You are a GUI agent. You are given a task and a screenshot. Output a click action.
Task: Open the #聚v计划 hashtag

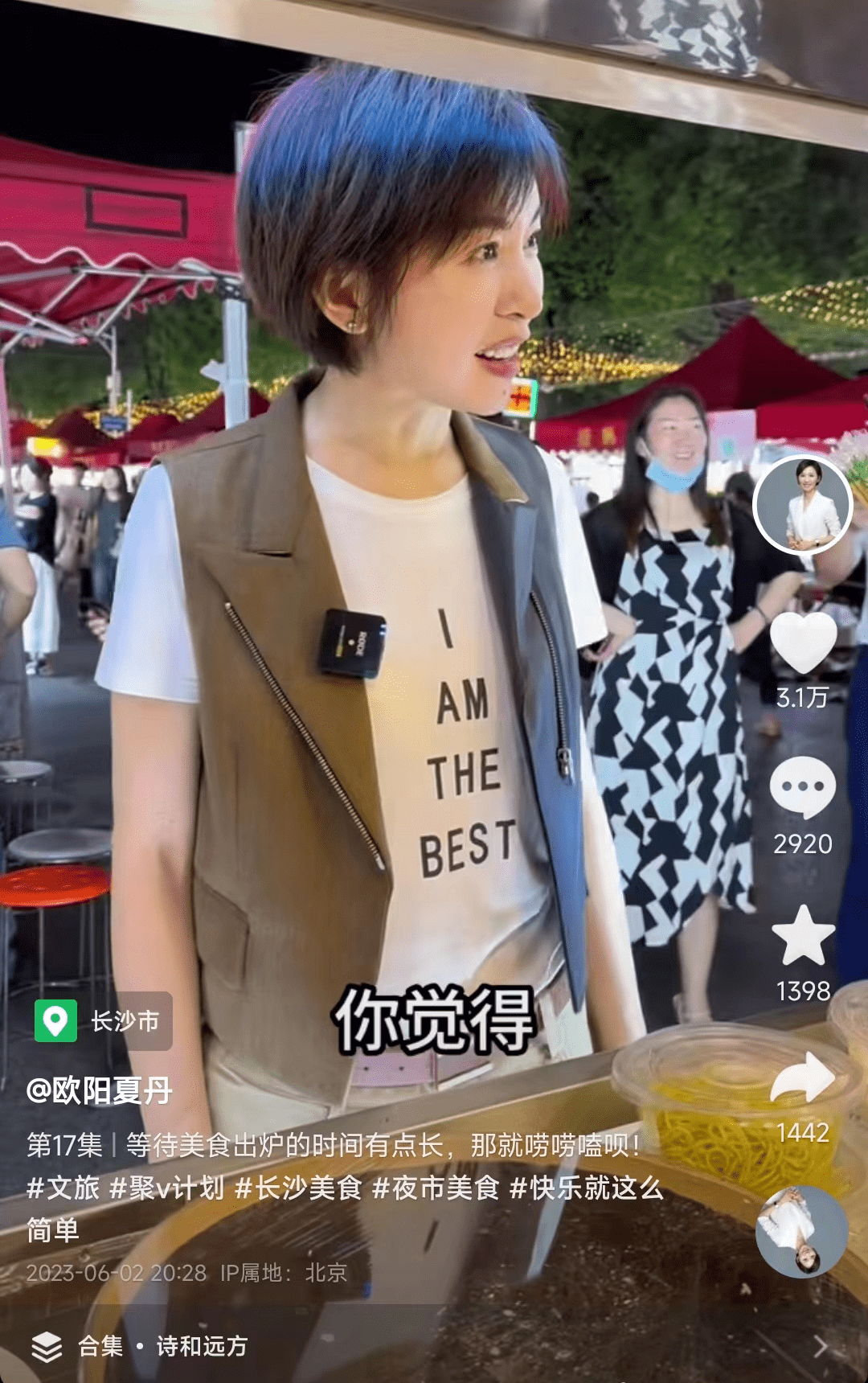tap(167, 1188)
